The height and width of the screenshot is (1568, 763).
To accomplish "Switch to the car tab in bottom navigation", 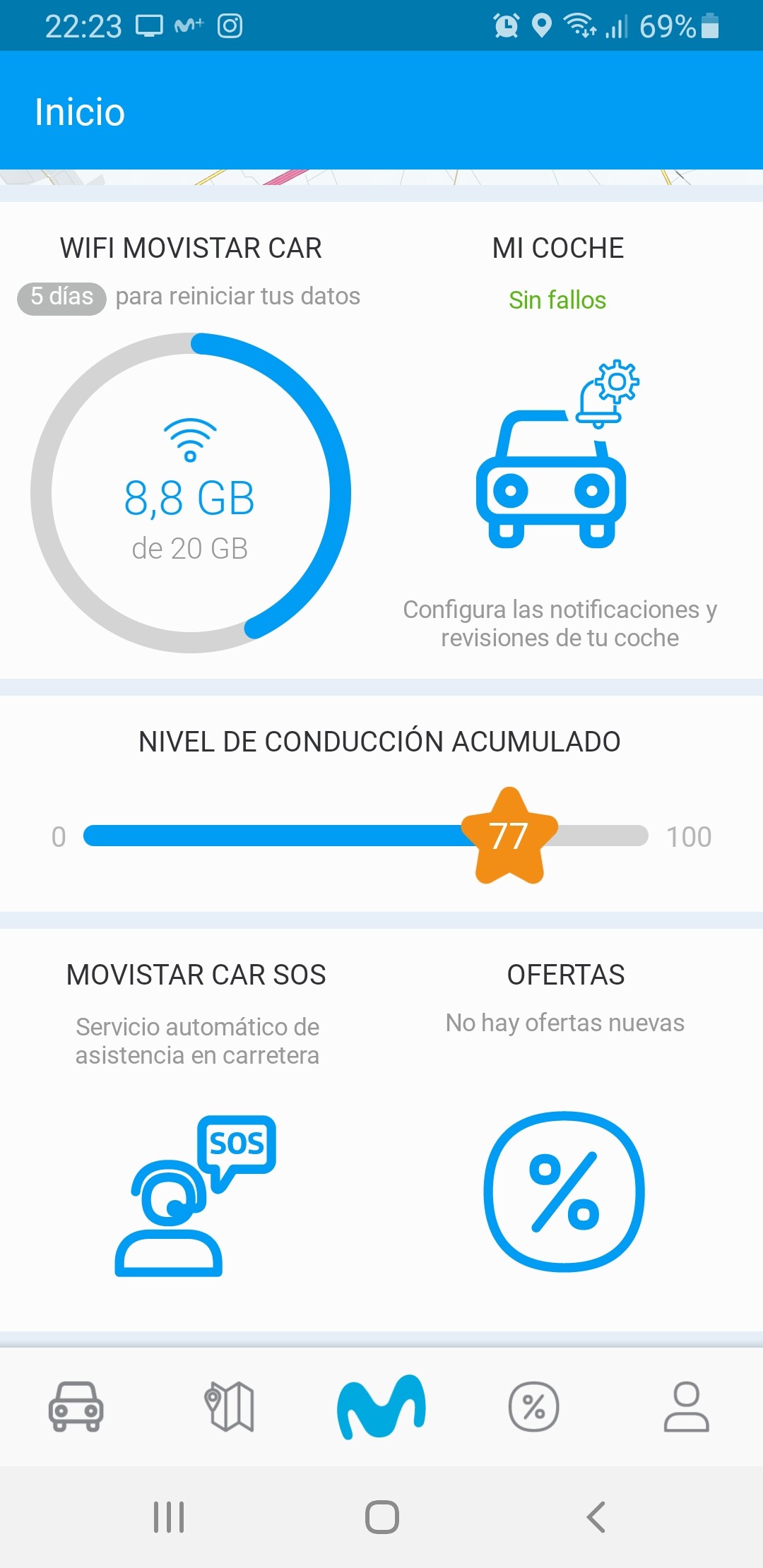I will click(x=76, y=1406).
